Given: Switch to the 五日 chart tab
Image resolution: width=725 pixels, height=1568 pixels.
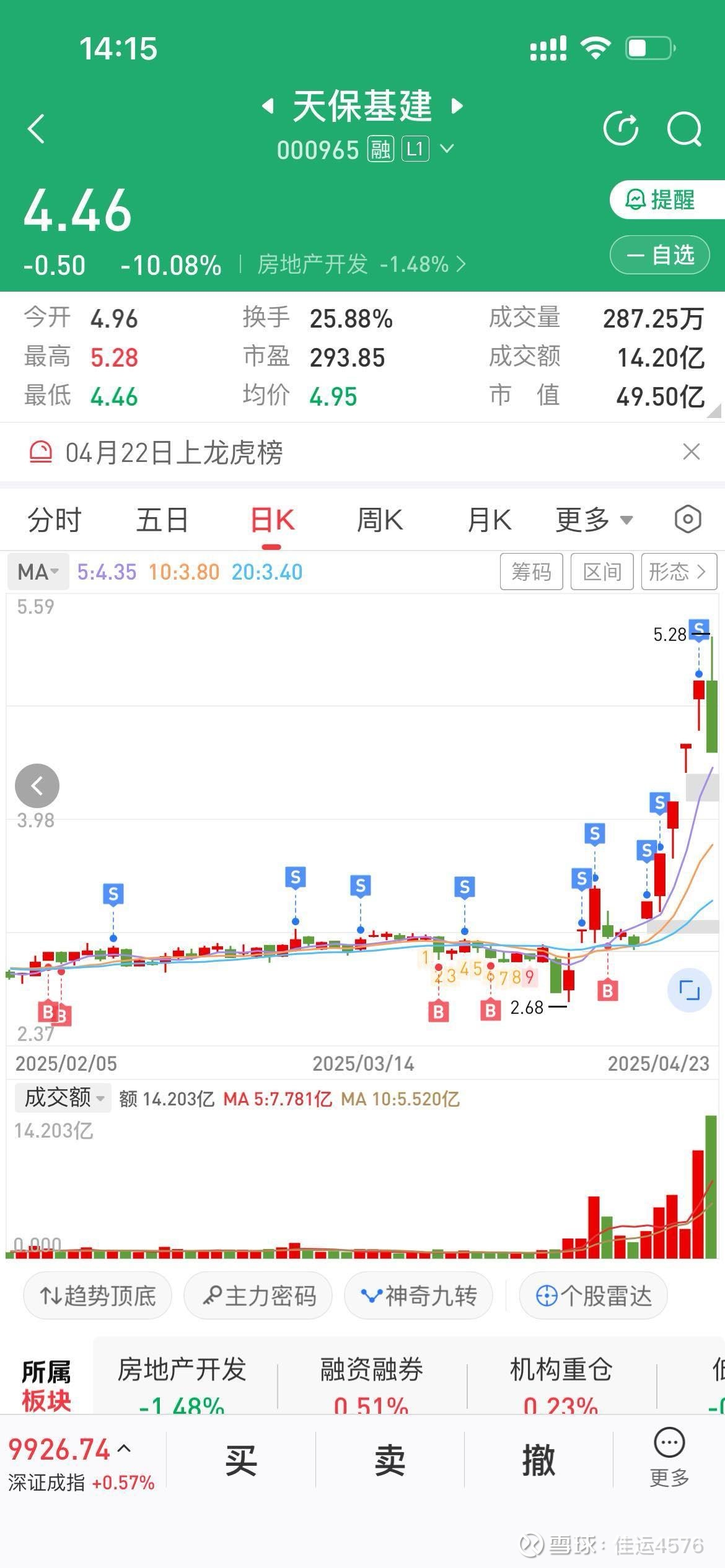Looking at the screenshot, I should click(162, 520).
